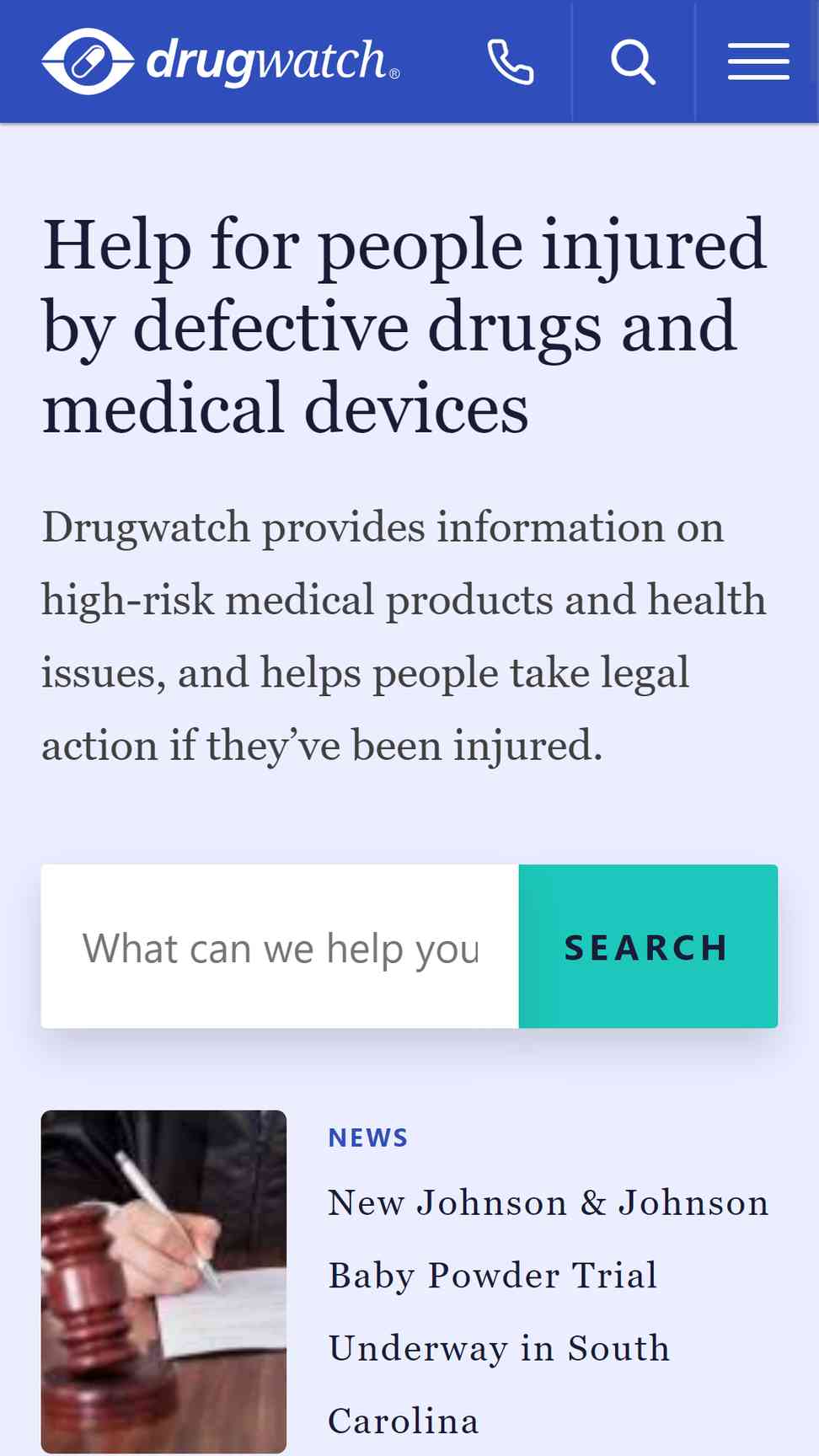Open the gavel news thumbnail
The image size is (819, 1456).
pyautogui.click(x=163, y=1281)
